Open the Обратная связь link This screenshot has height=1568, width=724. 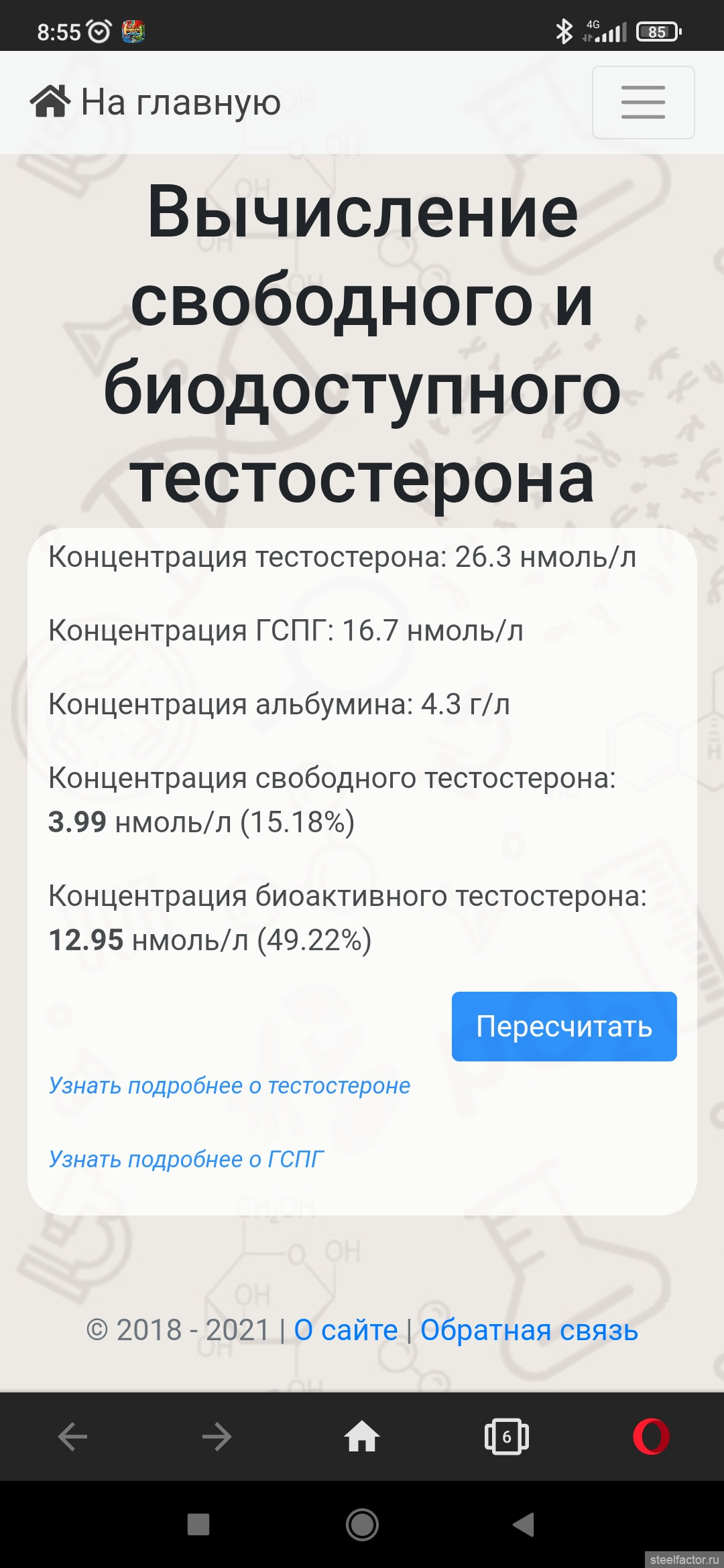point(529,1329)
